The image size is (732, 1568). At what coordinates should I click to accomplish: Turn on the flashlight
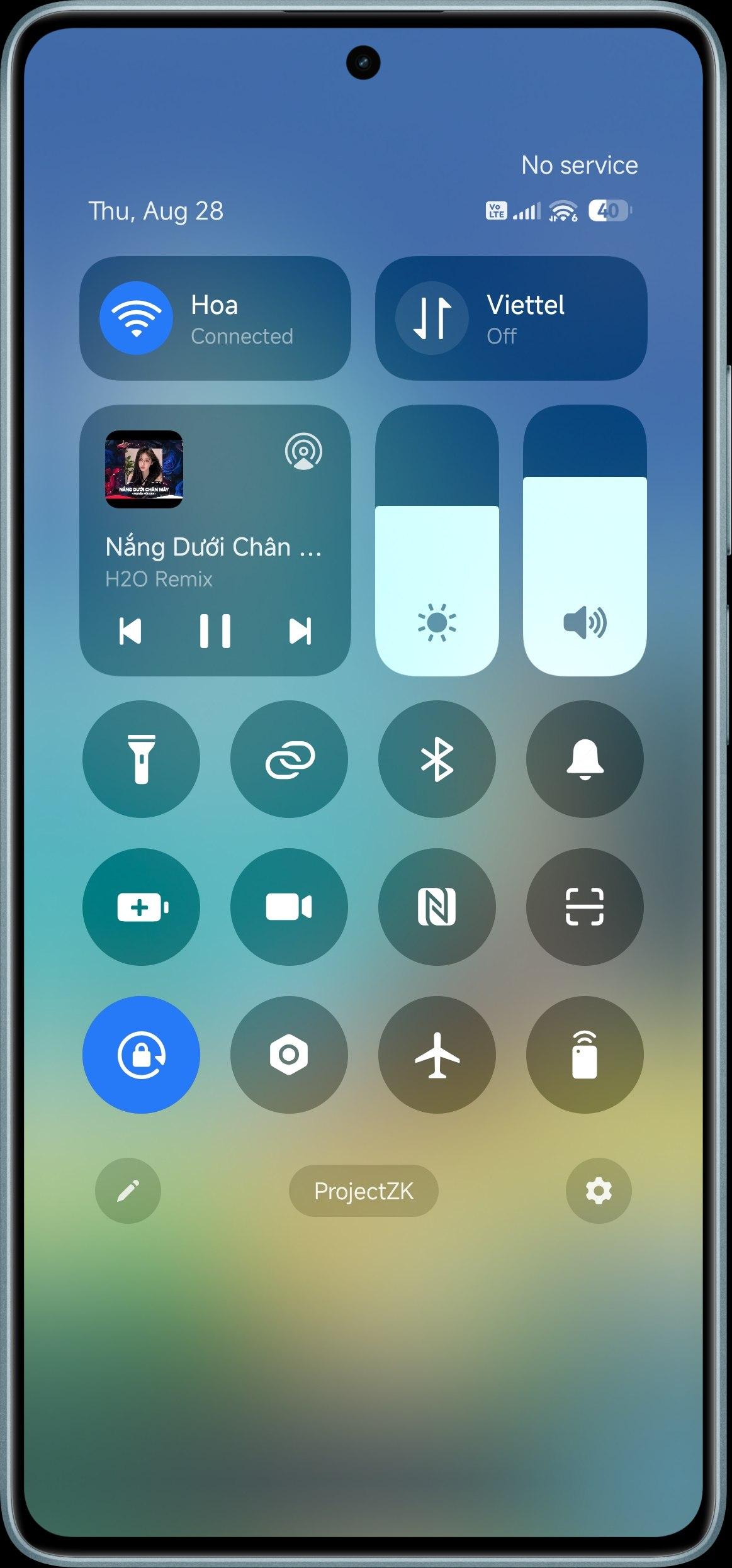point(142,759)
